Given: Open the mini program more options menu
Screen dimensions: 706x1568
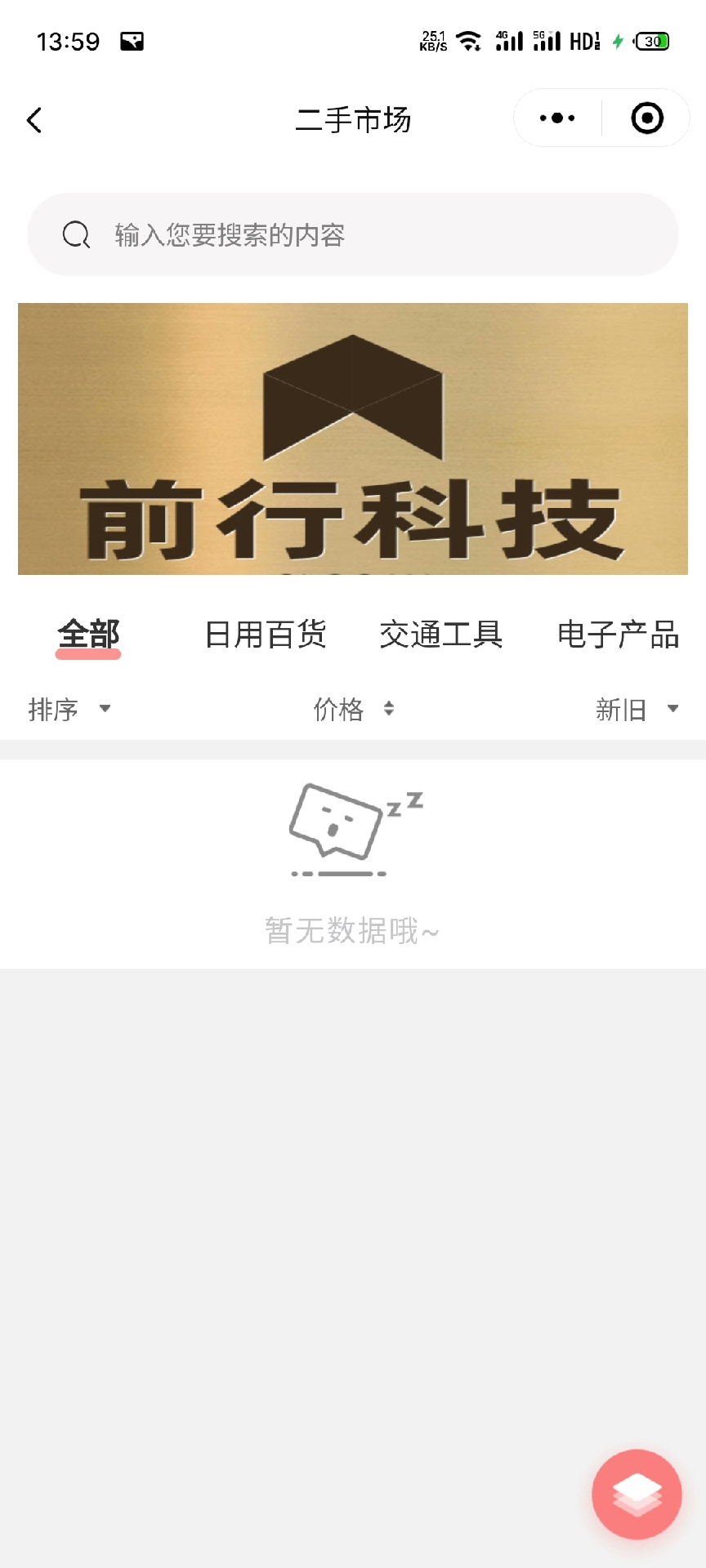Looking at the screenshot, I should click(x=557, y=118).
